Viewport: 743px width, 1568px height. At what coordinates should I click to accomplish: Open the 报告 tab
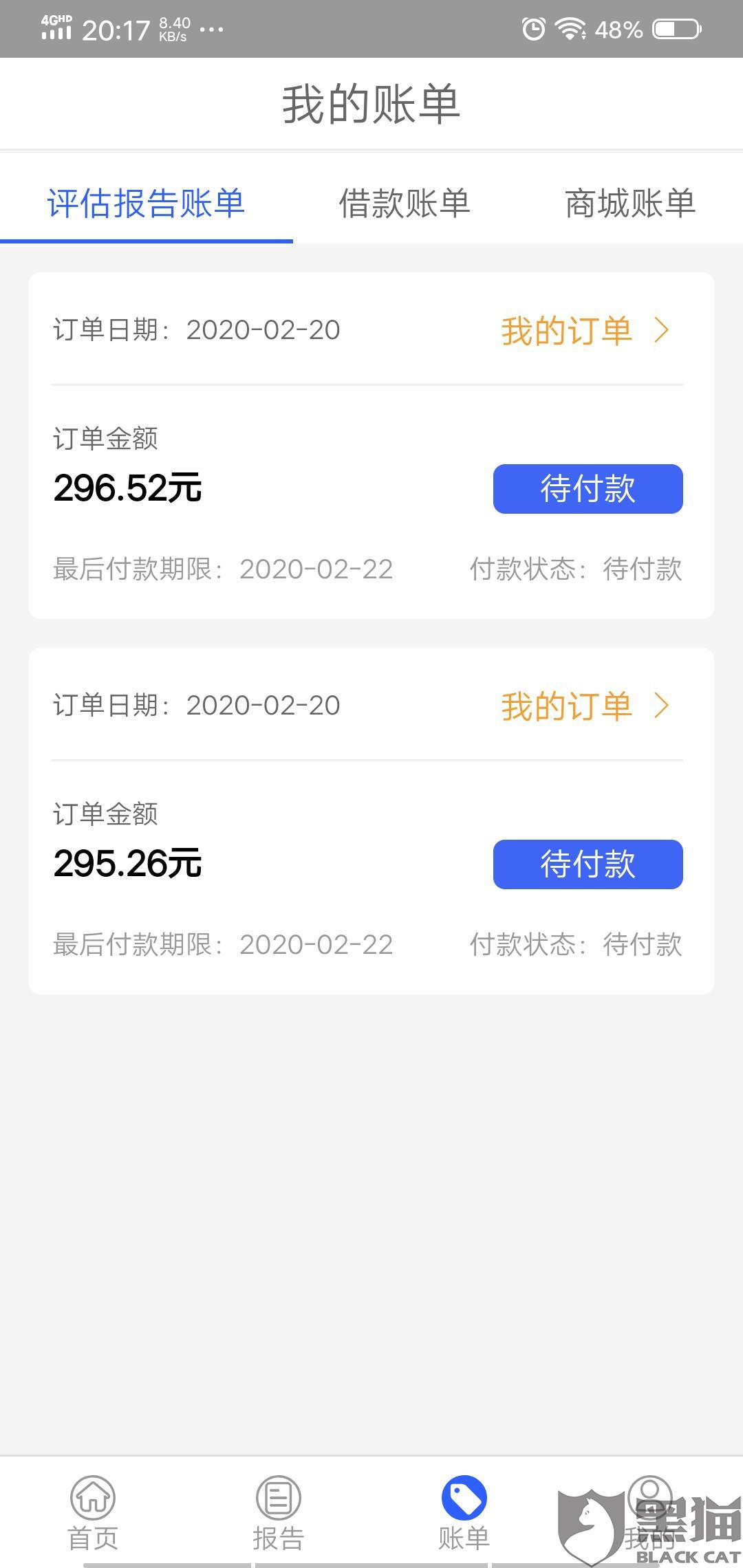279,1513
